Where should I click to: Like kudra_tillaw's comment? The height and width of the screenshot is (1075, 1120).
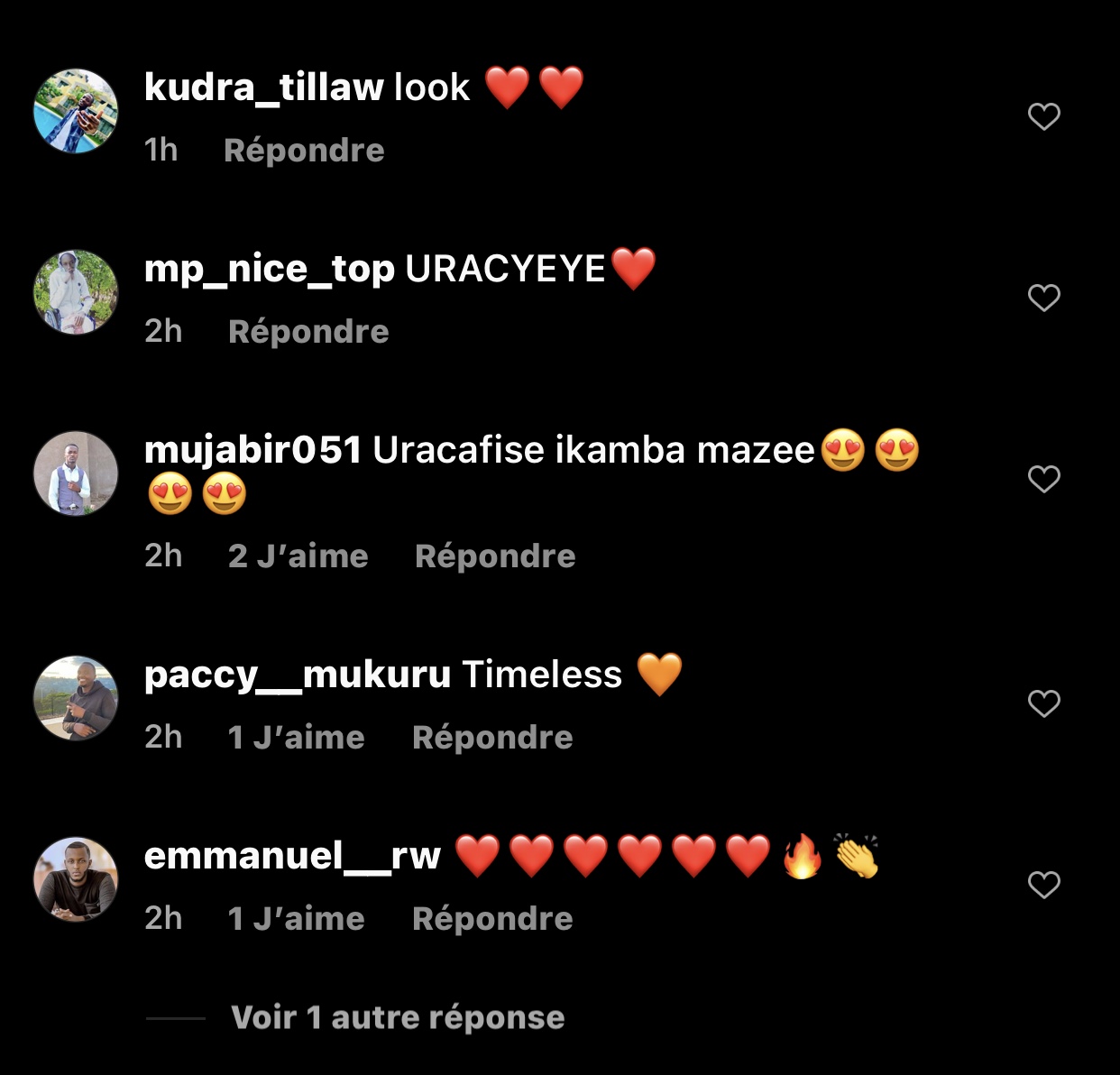click(1044, 116)
